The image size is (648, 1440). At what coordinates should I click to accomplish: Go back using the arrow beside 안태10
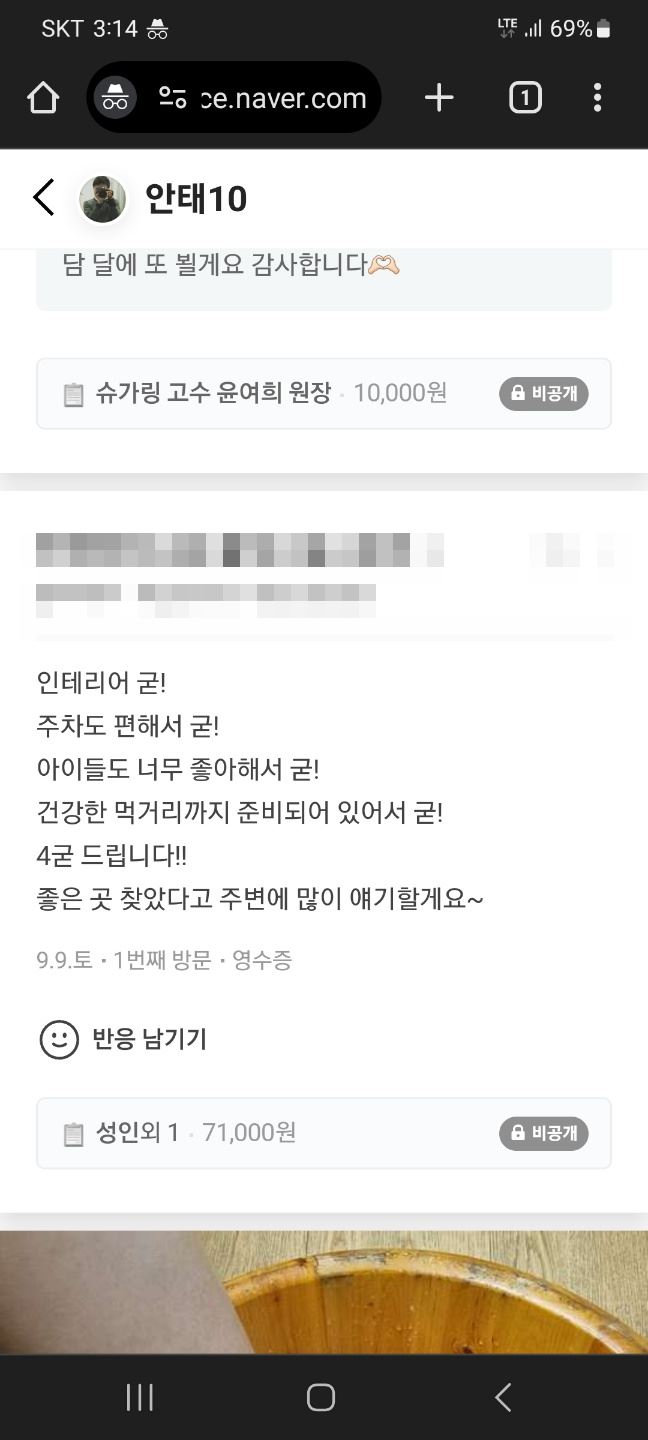(43, 198)
